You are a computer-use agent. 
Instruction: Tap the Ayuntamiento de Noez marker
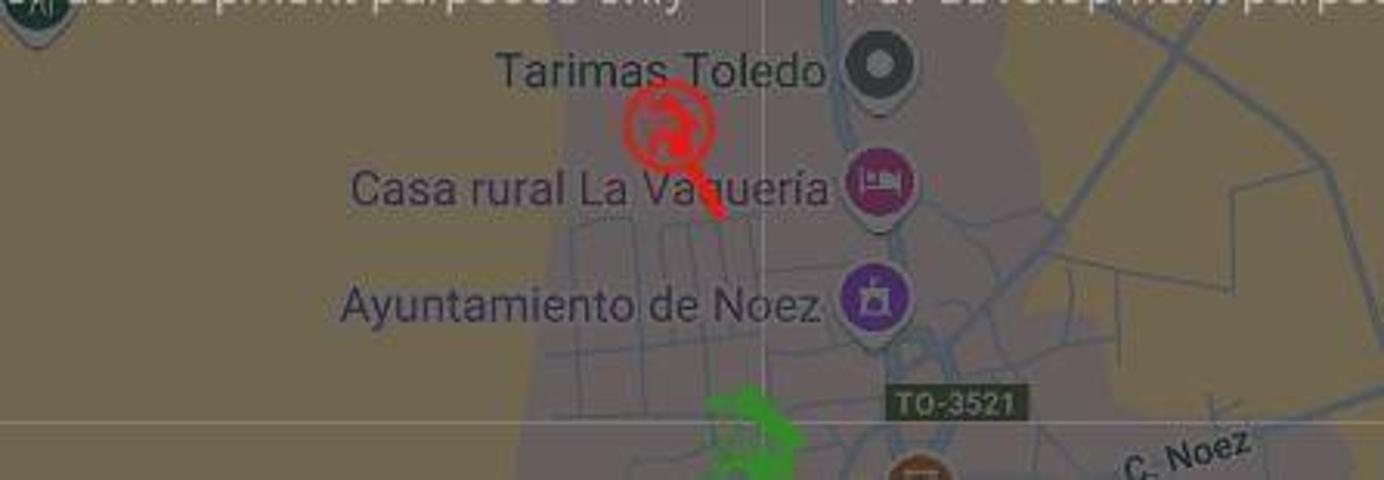pyautogui.click(x=874, y=299)
